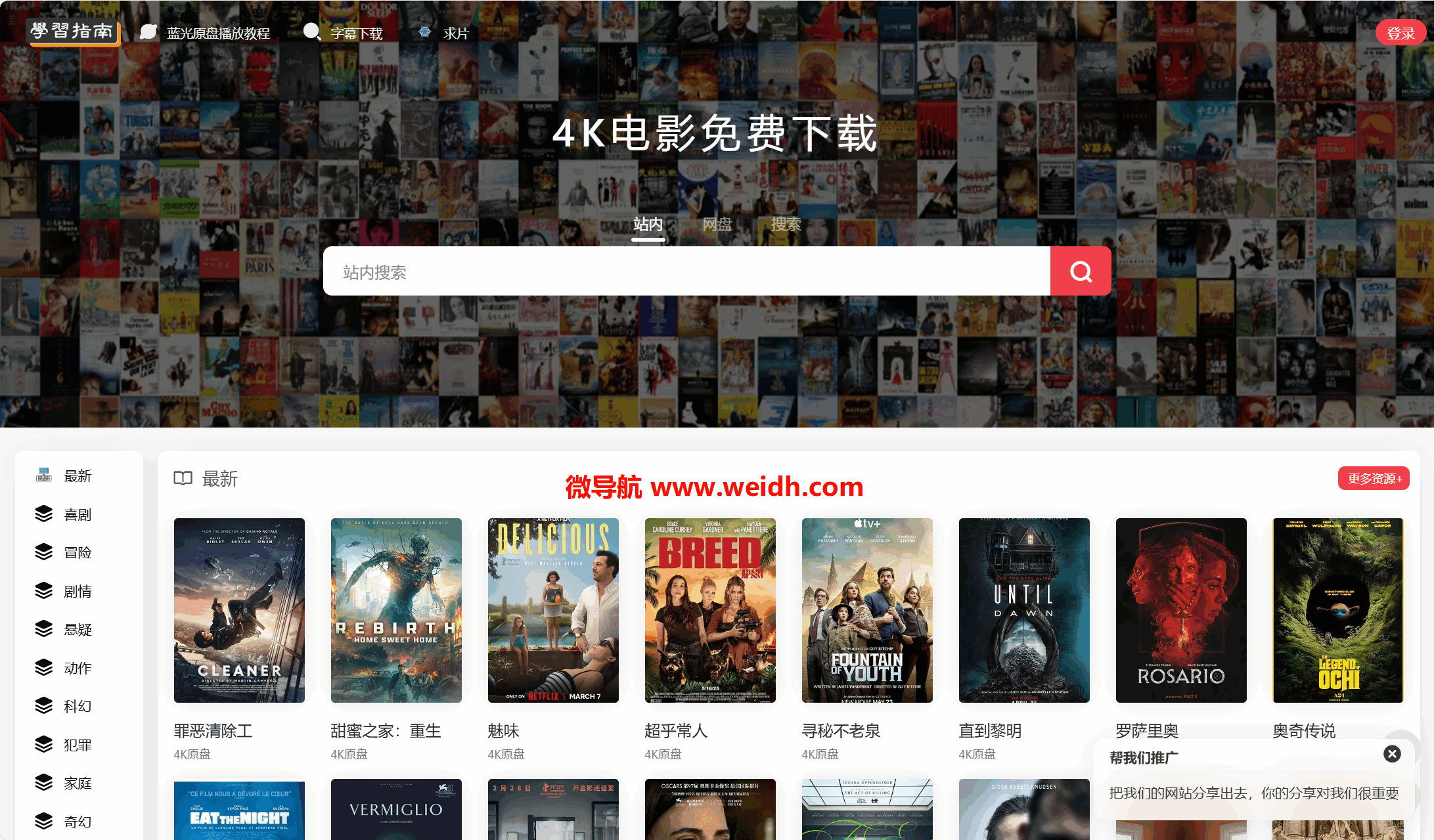
Task: Focus the 站内搜索 input field
Action: (x=686, y=272)
